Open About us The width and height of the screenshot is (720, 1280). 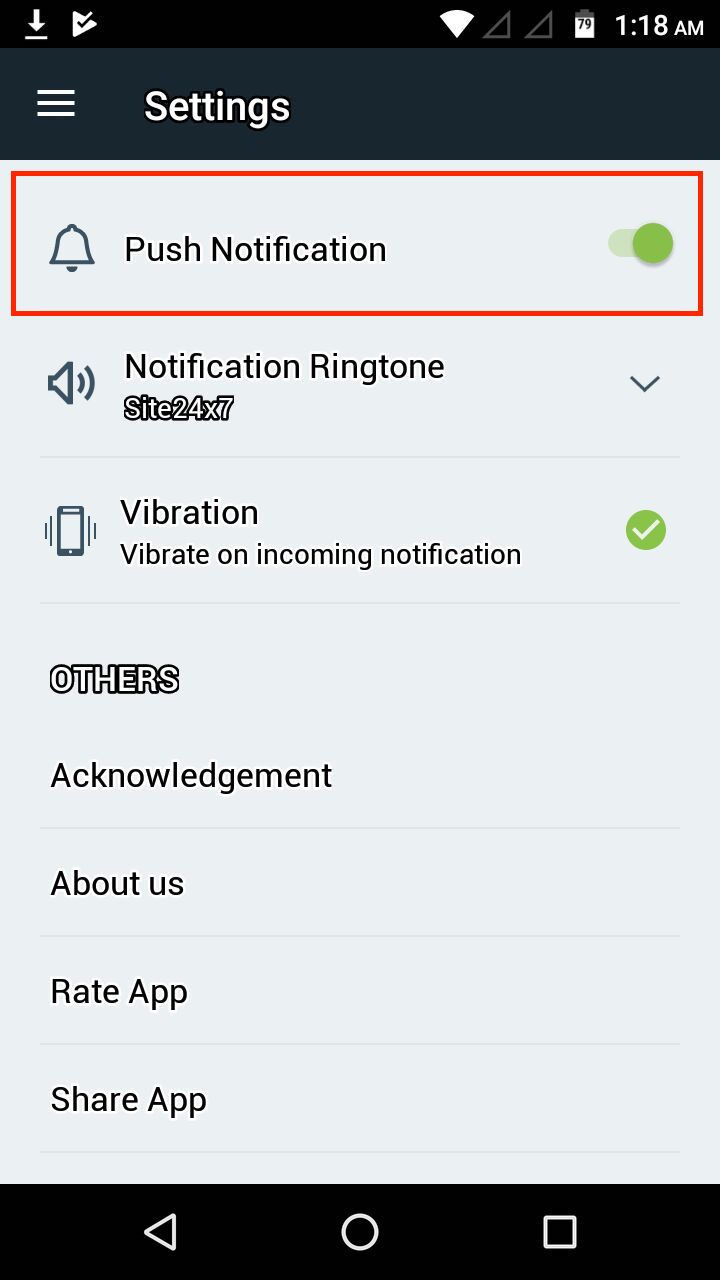click(118, 883)
